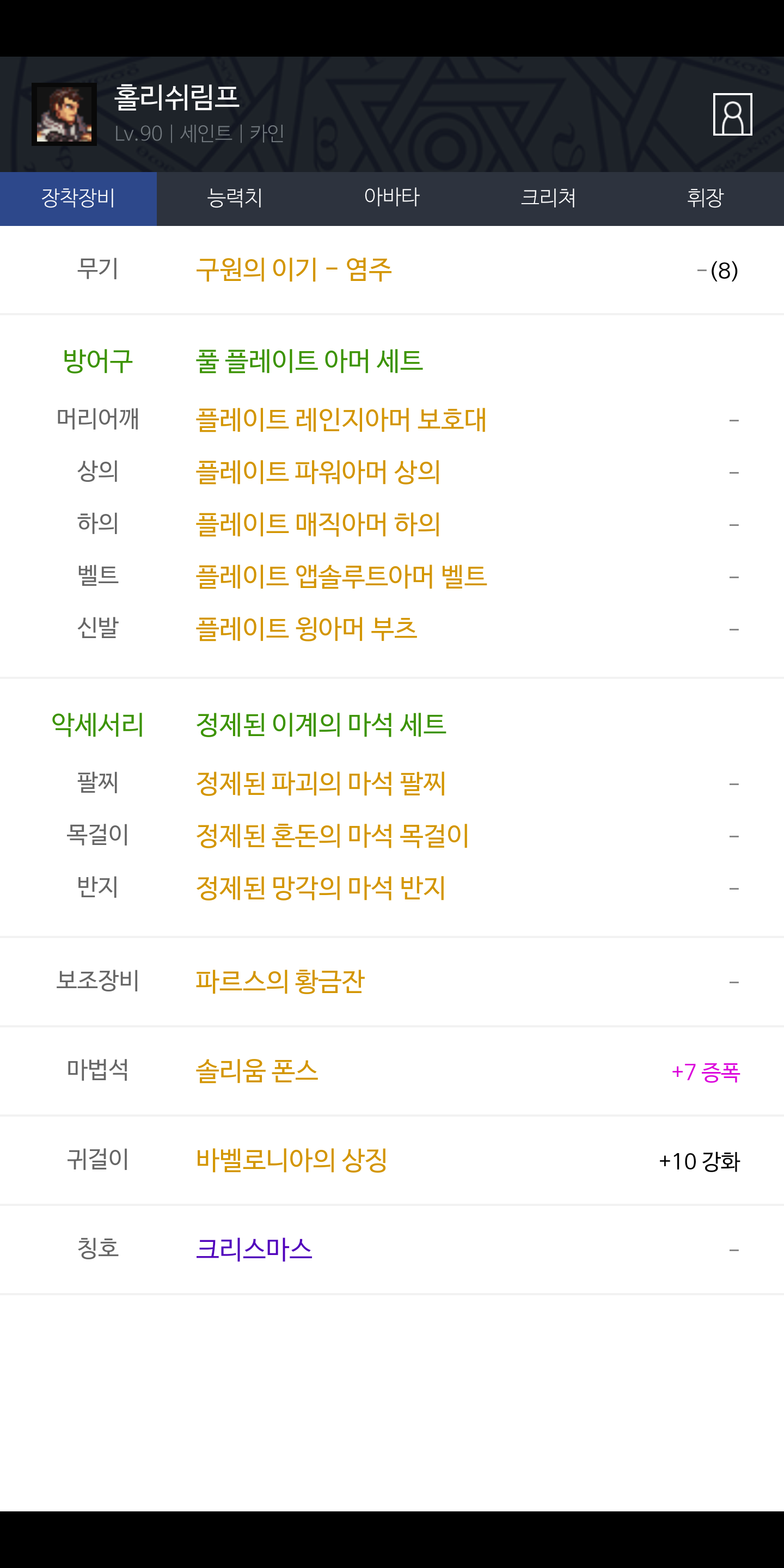Switch to the 능력치 tab

click(x=235, y=198)
